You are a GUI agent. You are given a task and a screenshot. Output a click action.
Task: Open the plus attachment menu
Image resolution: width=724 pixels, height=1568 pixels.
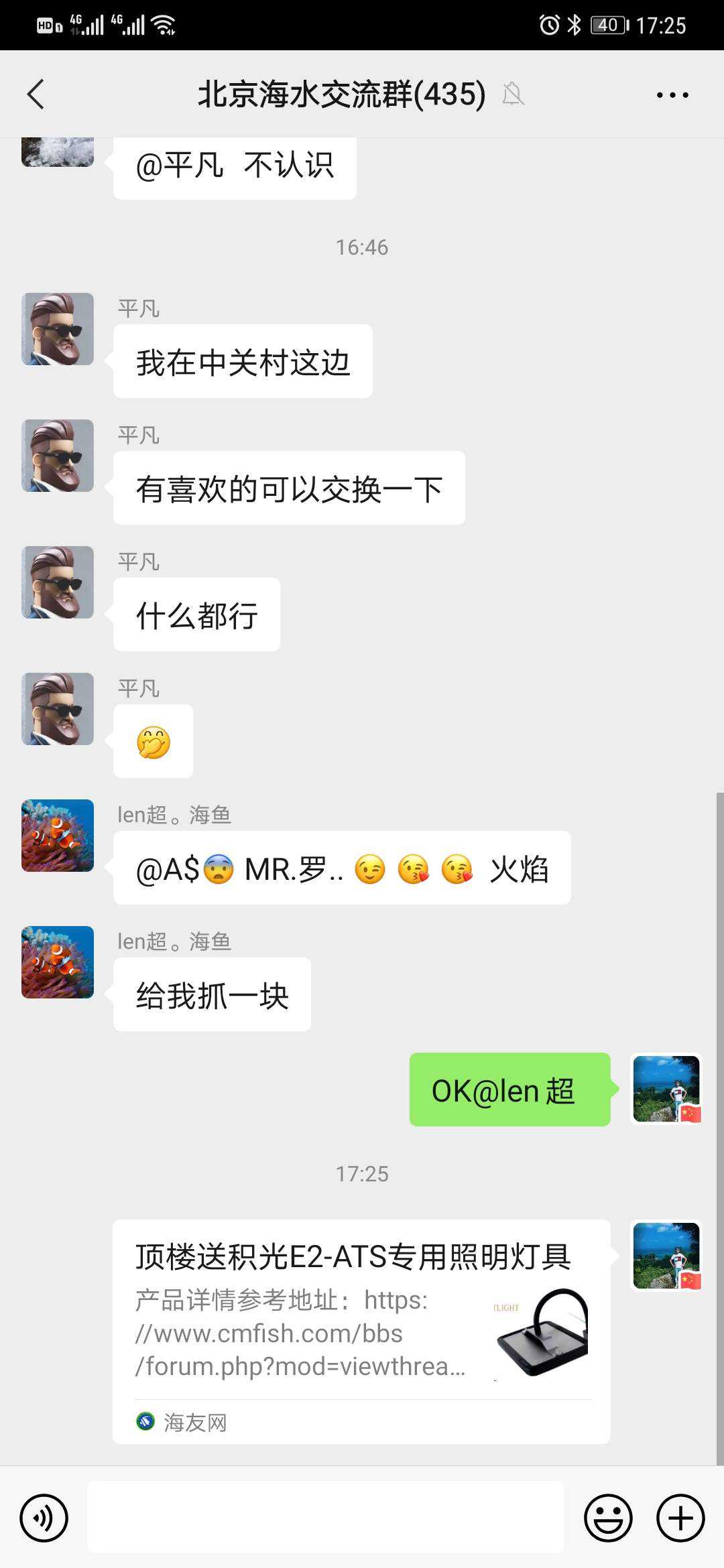680,1518
